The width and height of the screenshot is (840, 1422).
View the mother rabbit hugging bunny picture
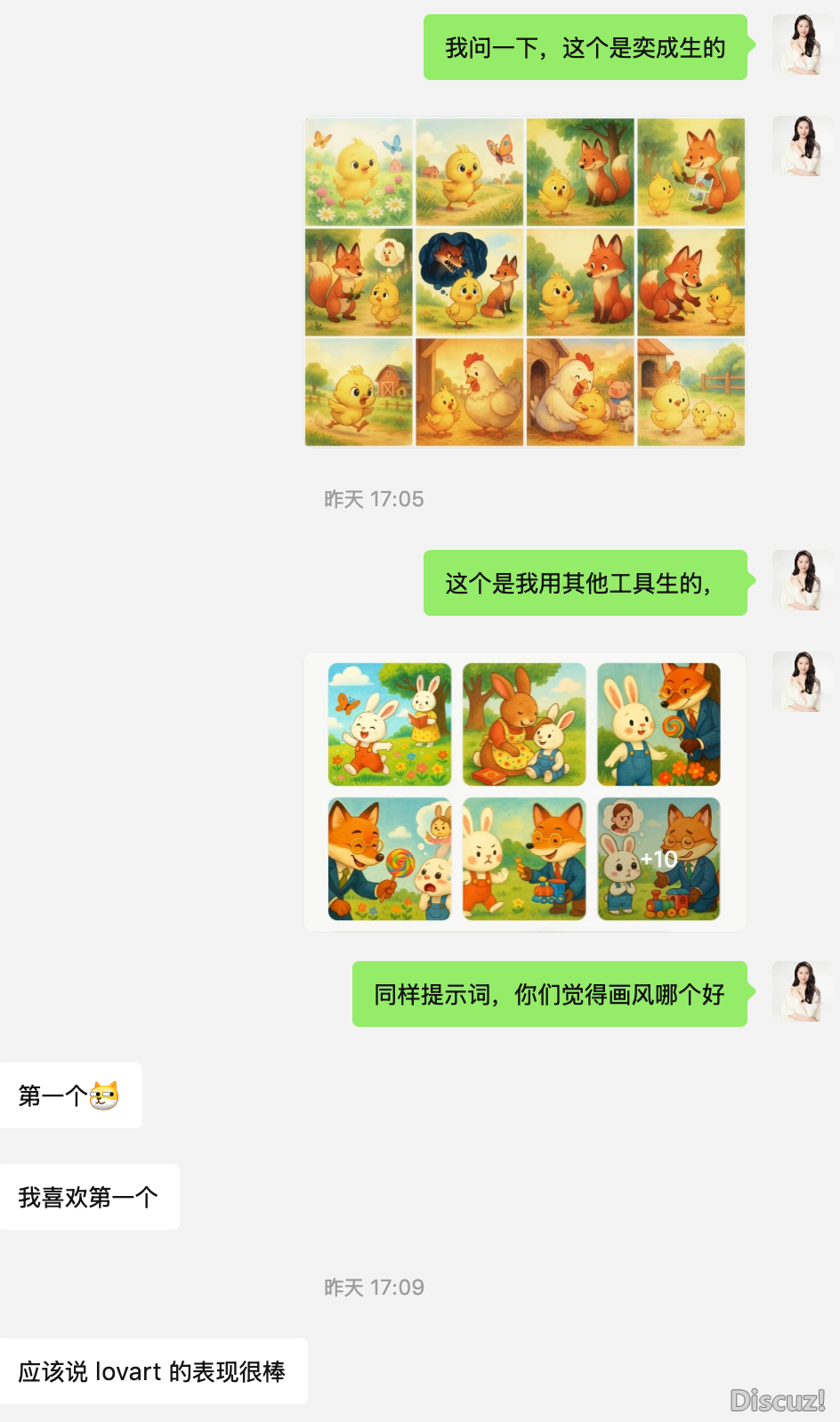[524, 724]
